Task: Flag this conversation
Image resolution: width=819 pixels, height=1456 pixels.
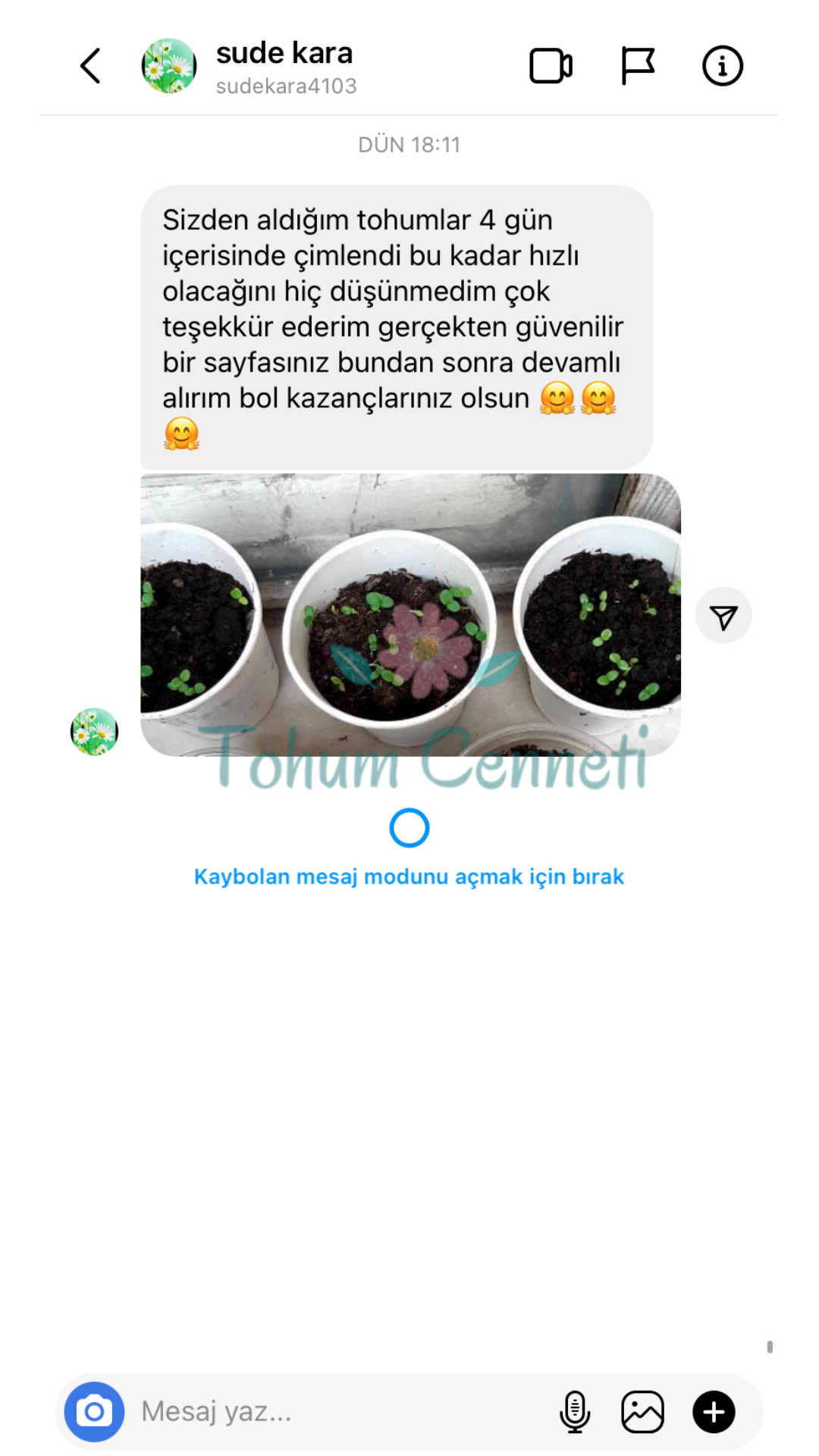Action: click(x=637, y=66)
